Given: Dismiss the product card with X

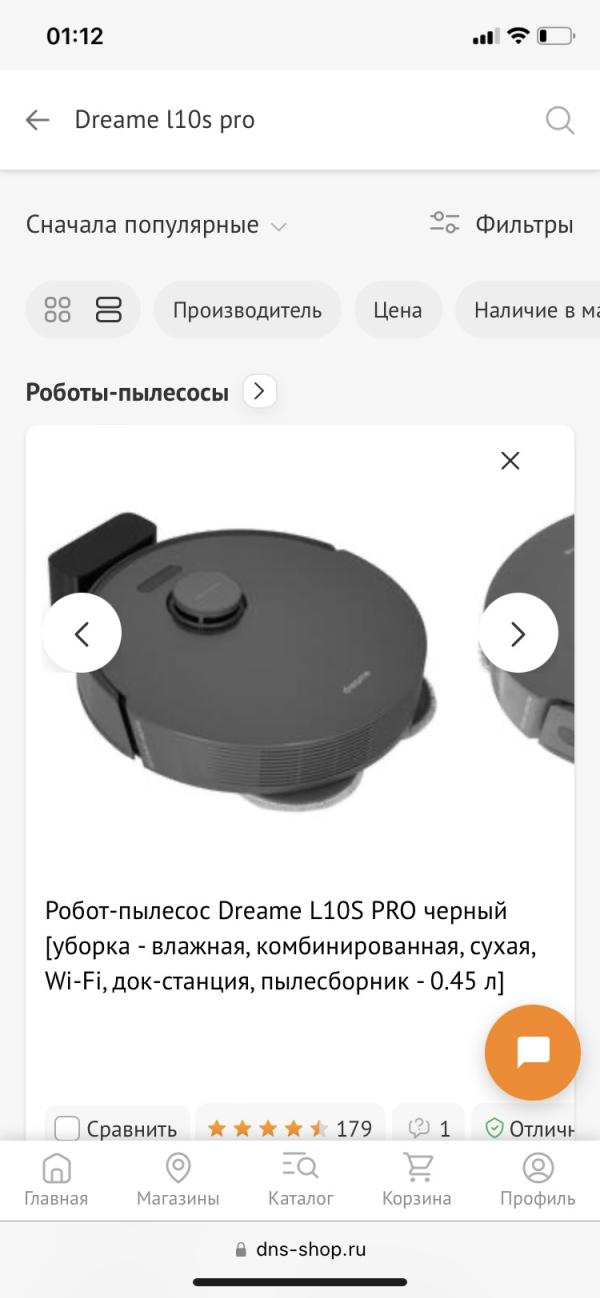Looking at the screenshot, I should coord(510,460).
